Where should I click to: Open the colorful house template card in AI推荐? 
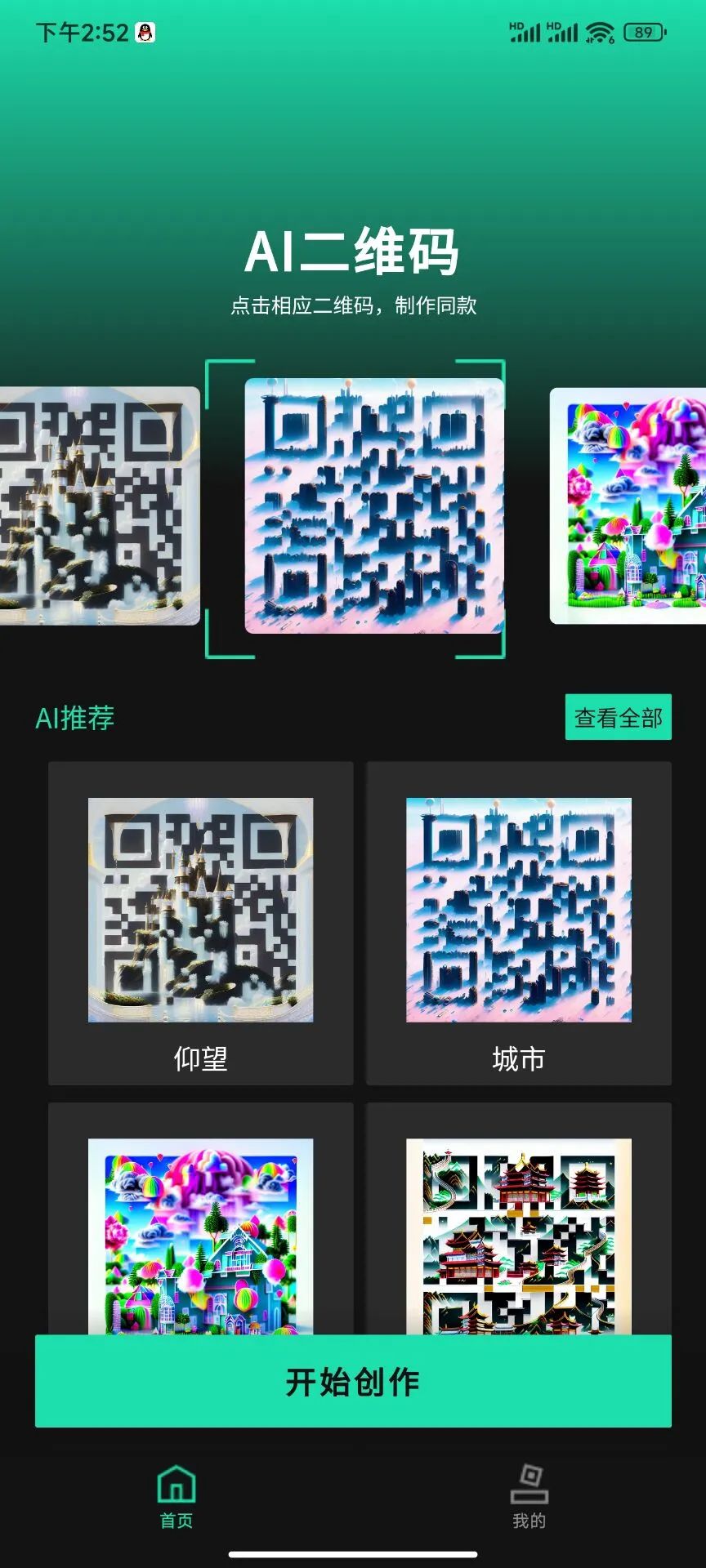(x=200, y=1233)
